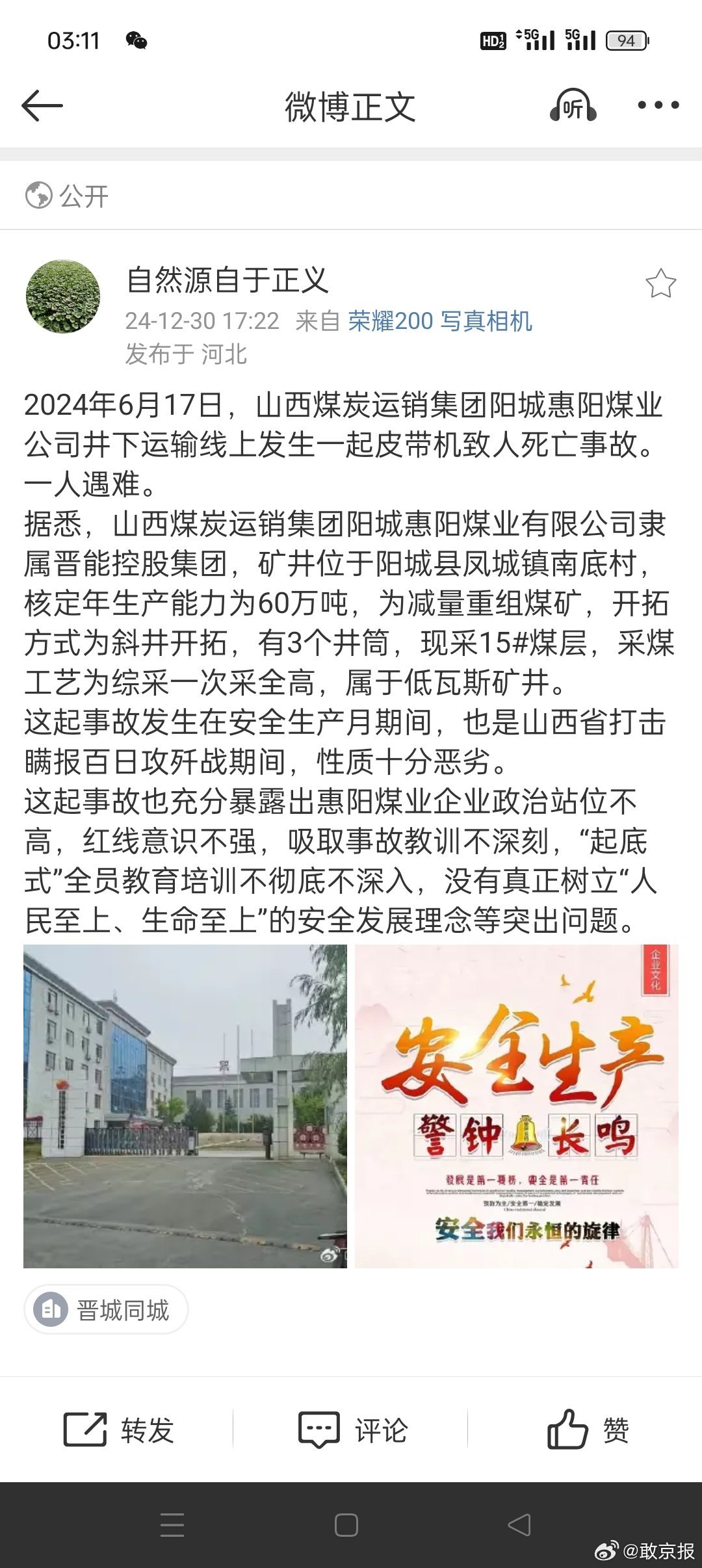Tap the listen headphone icon
Image resolution: width=702 pixels, height=1568 pixels.
tap(573, 105)
